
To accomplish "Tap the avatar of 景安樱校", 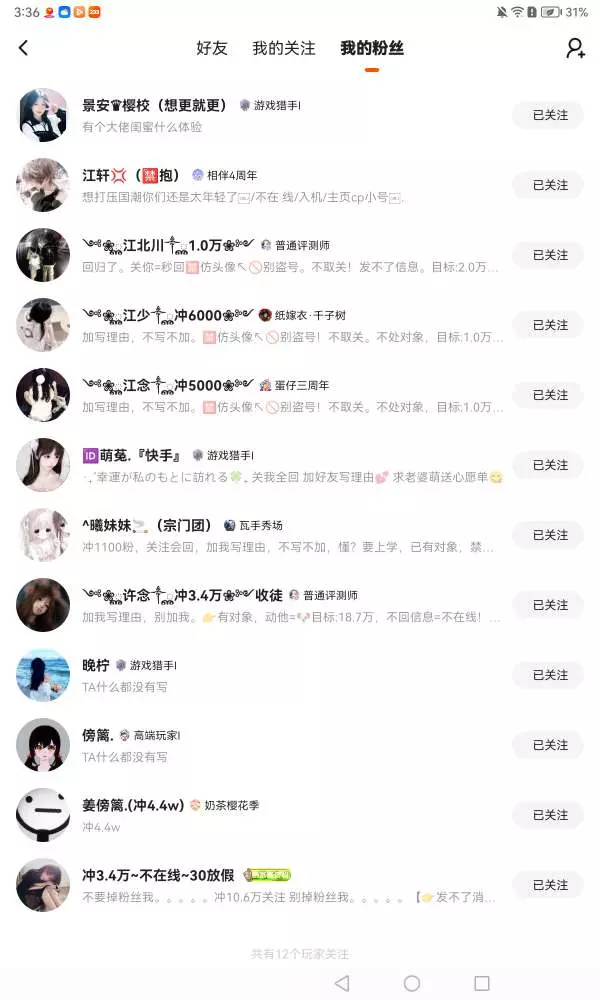I will click(43, 115).
